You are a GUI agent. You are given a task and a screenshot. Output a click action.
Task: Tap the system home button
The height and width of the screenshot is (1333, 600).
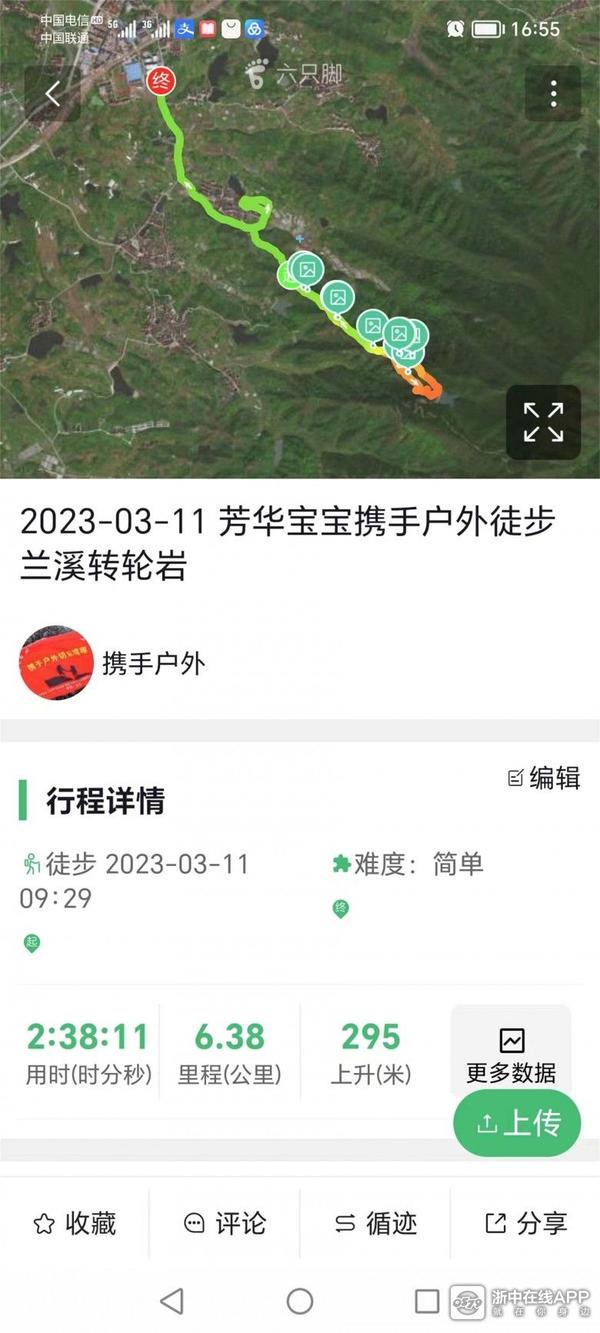click(x=300, y=1301)
